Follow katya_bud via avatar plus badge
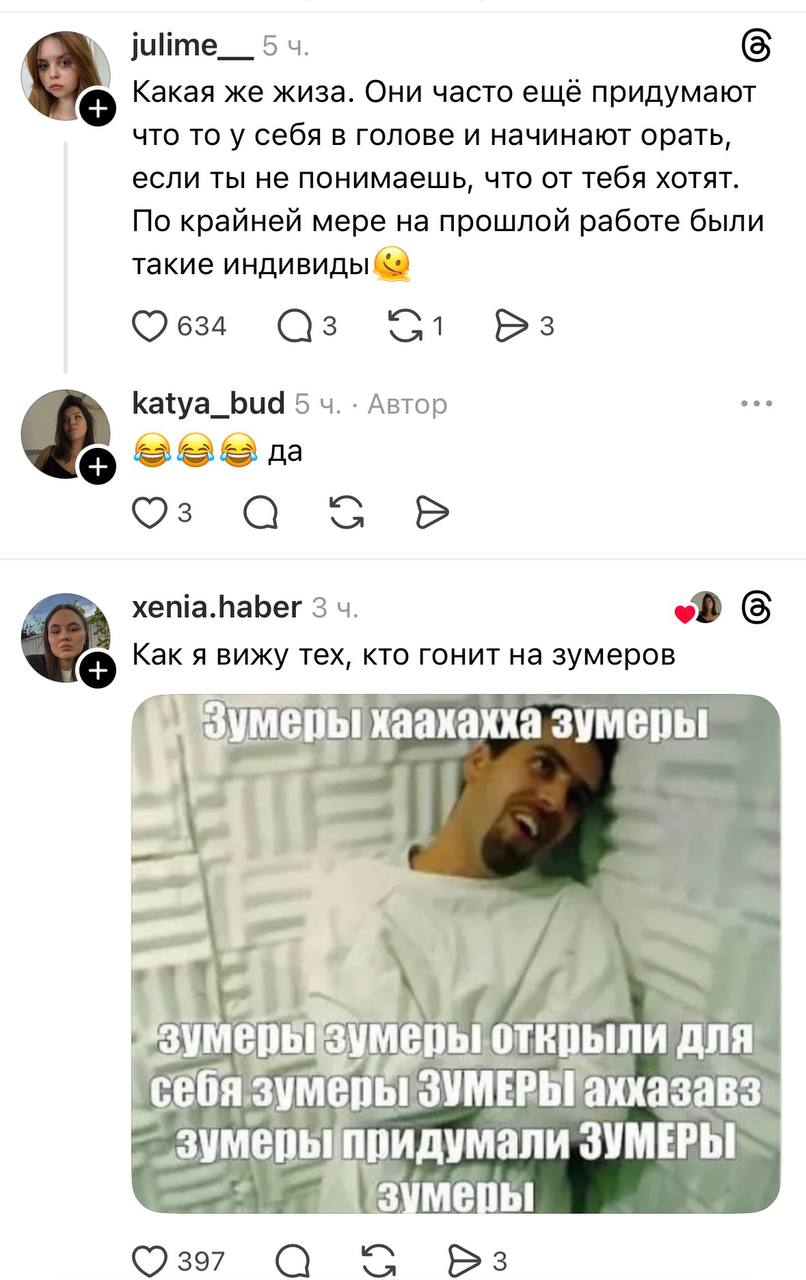Viewport: 806px width, 1280px height. point(97,467)
